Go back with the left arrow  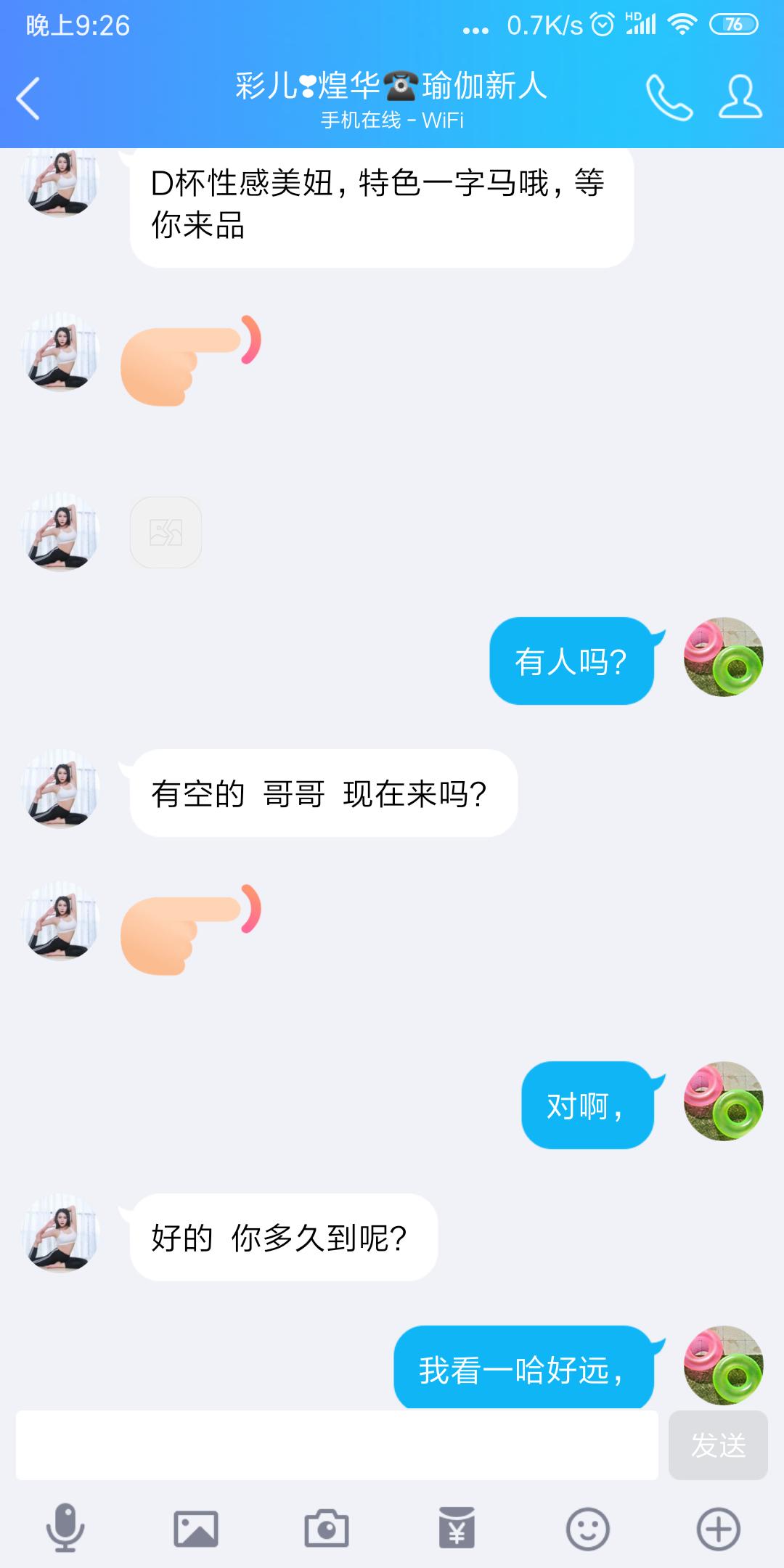(x=28, y=97)
